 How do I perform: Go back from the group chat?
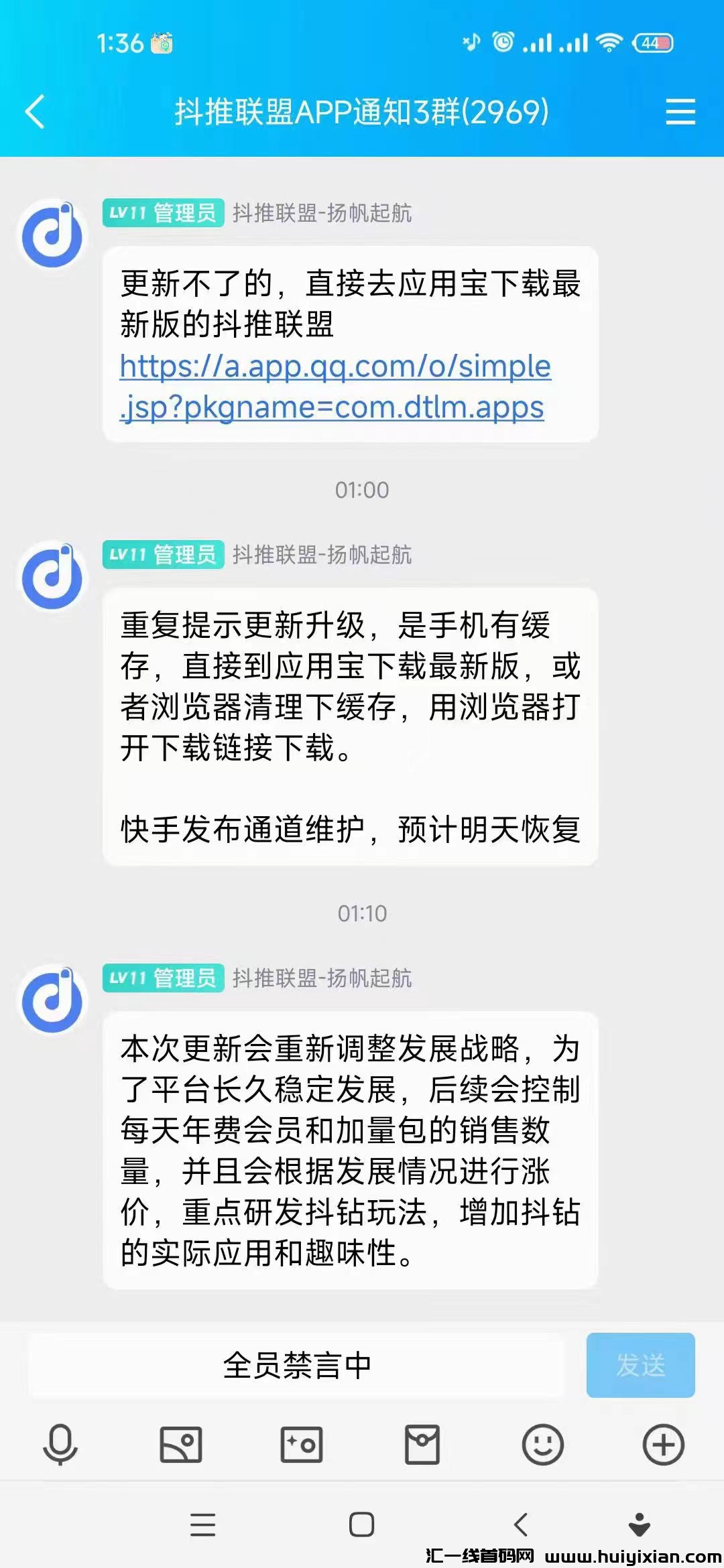[35, 111]
